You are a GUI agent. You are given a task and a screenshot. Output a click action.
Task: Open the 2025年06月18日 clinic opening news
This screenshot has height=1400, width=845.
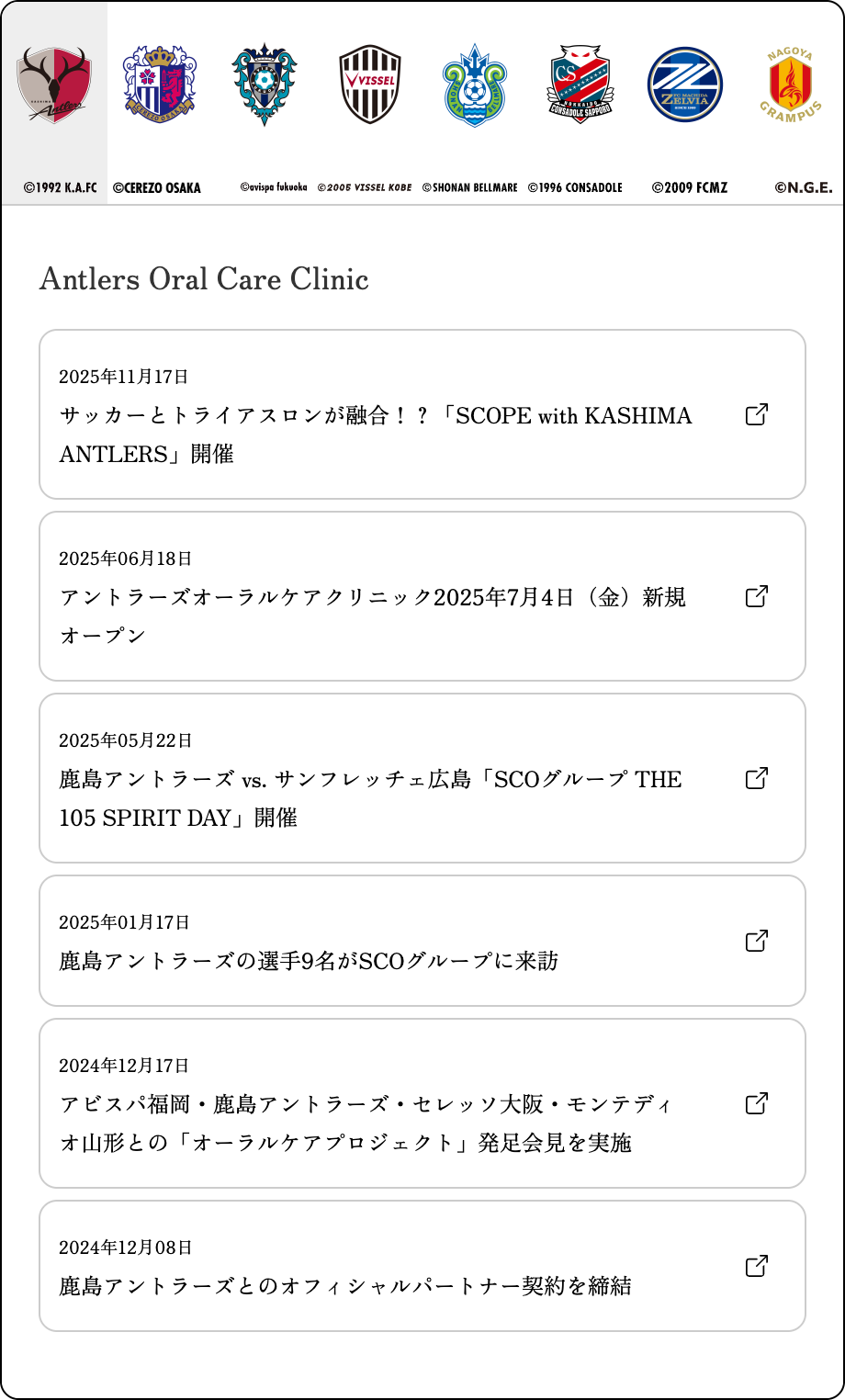coord(422,596)
